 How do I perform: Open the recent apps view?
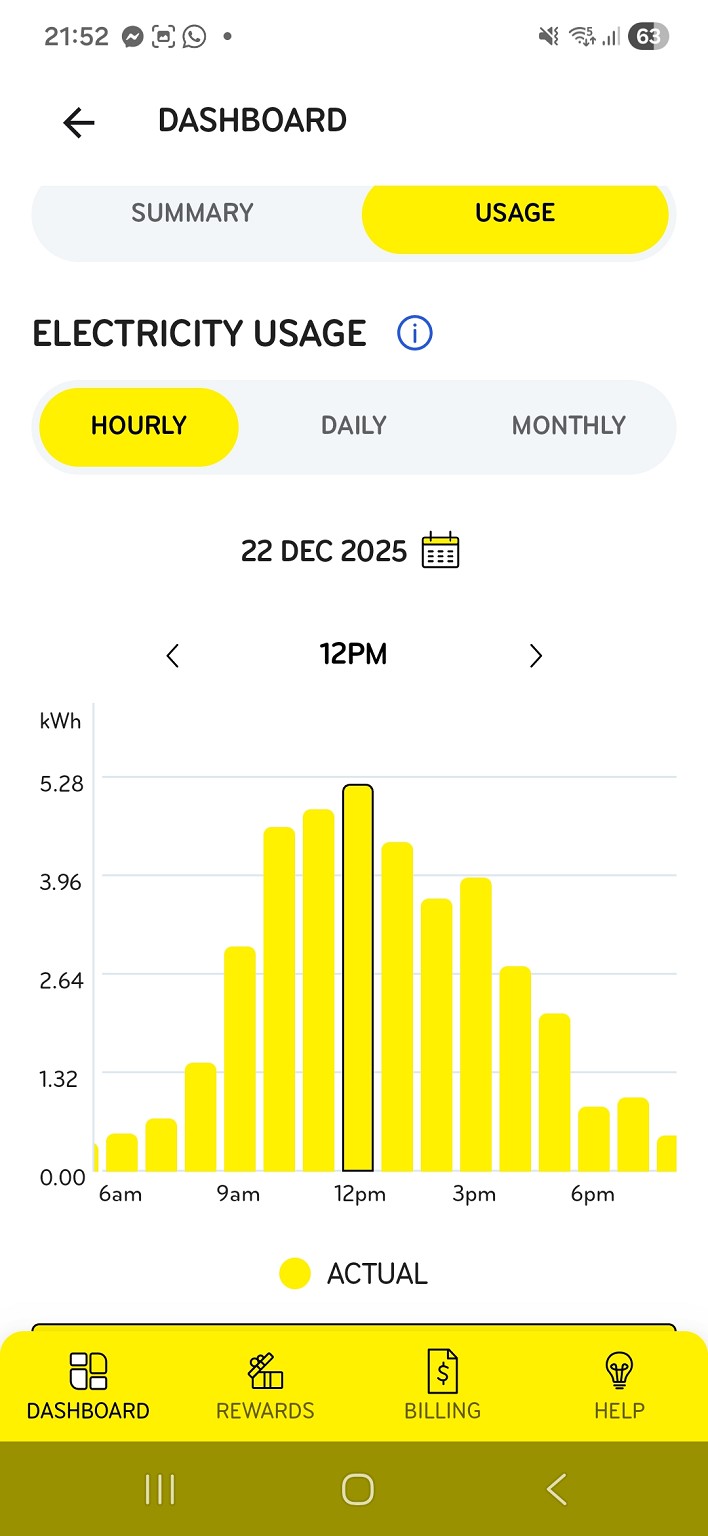click(160, 1489)
